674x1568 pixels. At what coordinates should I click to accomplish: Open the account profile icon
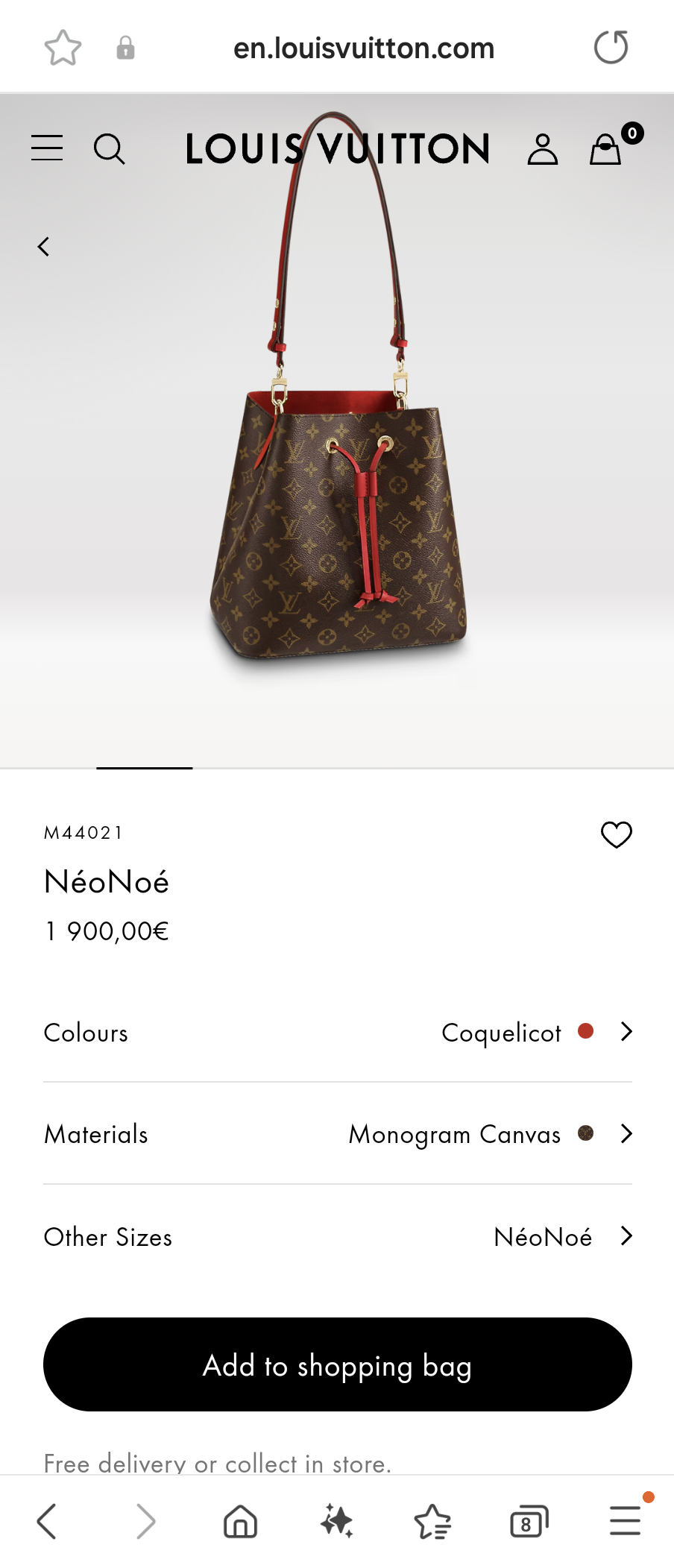[x=542, y=148]
